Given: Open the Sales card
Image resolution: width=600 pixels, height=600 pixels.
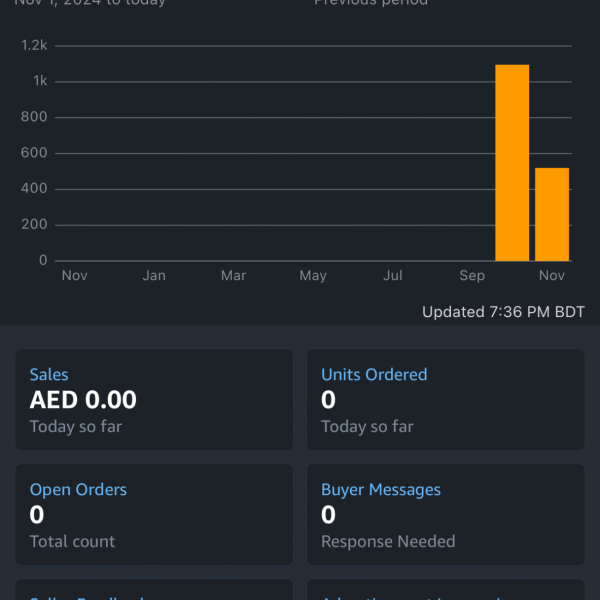Looking at the screenshot, I should pyautogui.click(x=154, y=399).
